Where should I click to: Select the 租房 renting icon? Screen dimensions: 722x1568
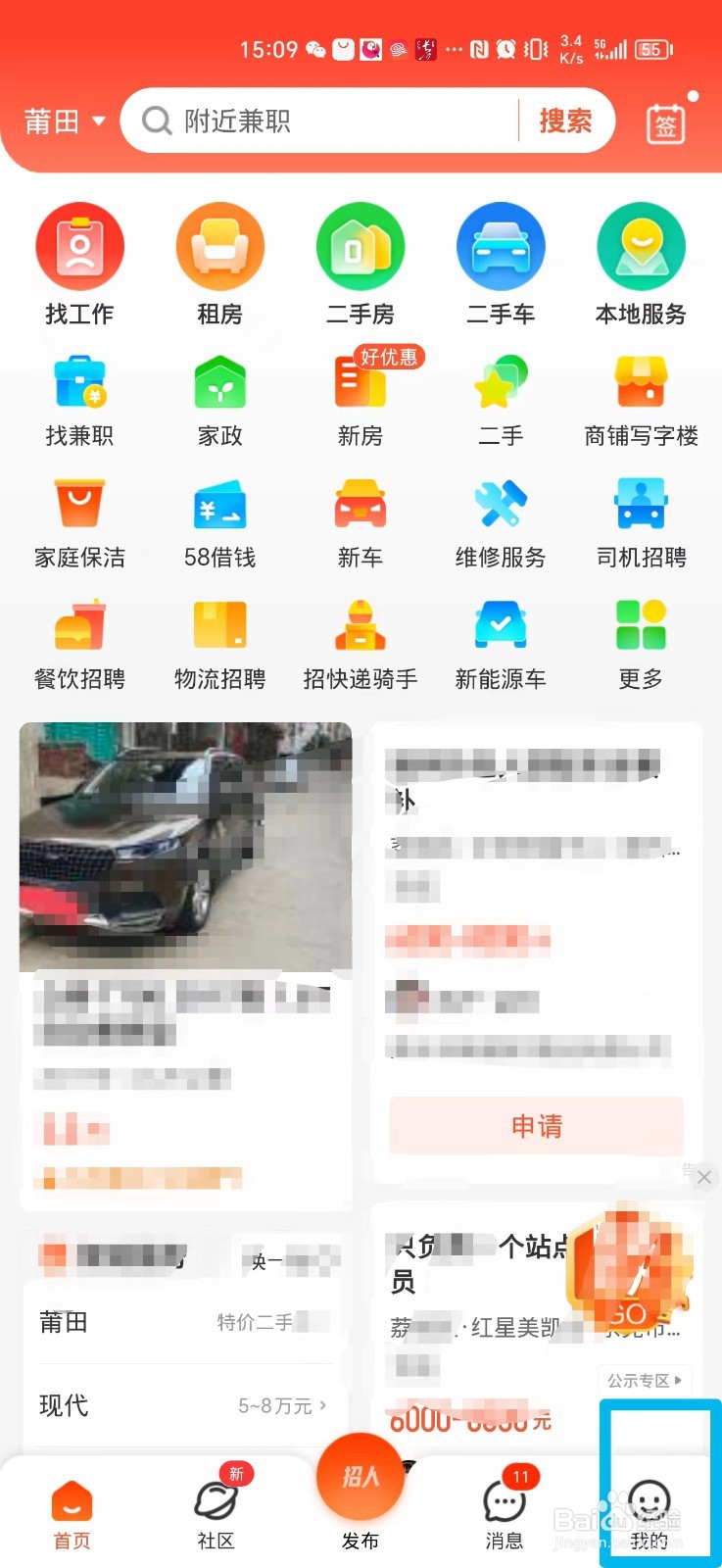(x=219, y=260)
